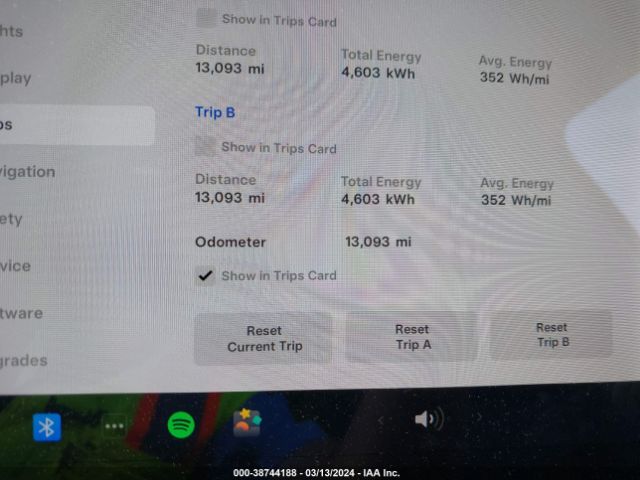Go to the Display settings section
Image resolution: width=640 pixels, height=480 pixels.
[x=16, y=78]
